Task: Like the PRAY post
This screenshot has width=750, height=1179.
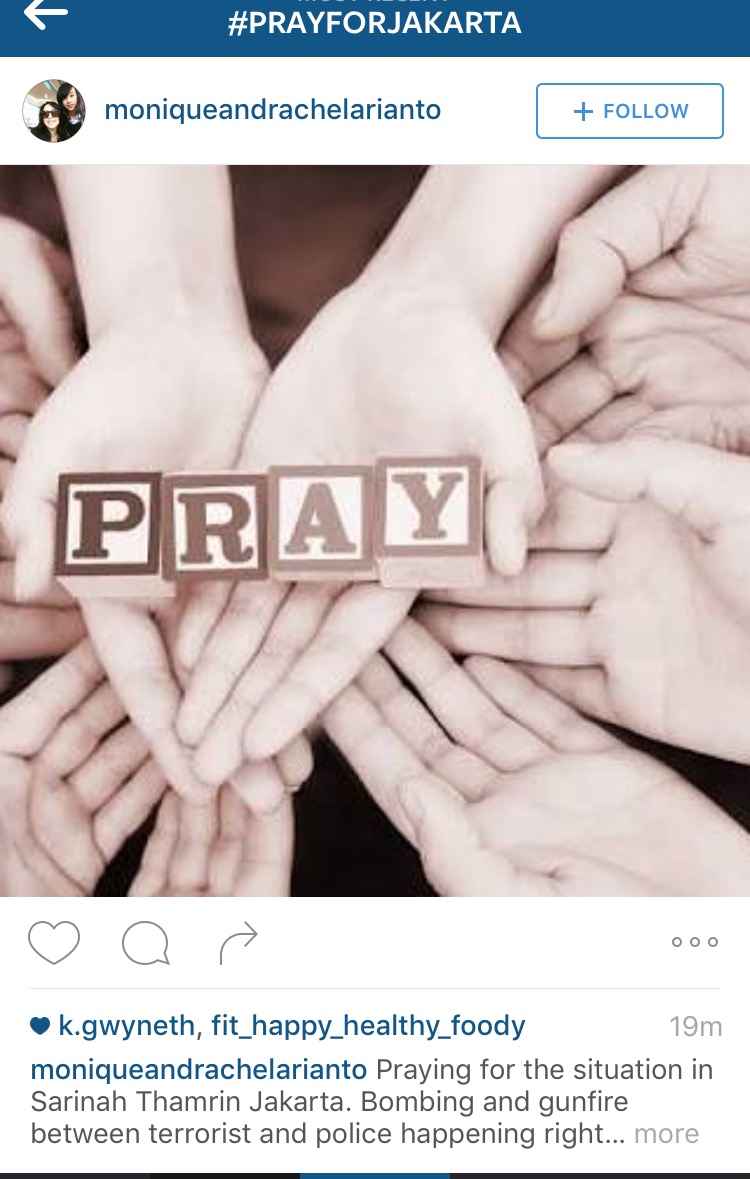Action: click(54, 942)
